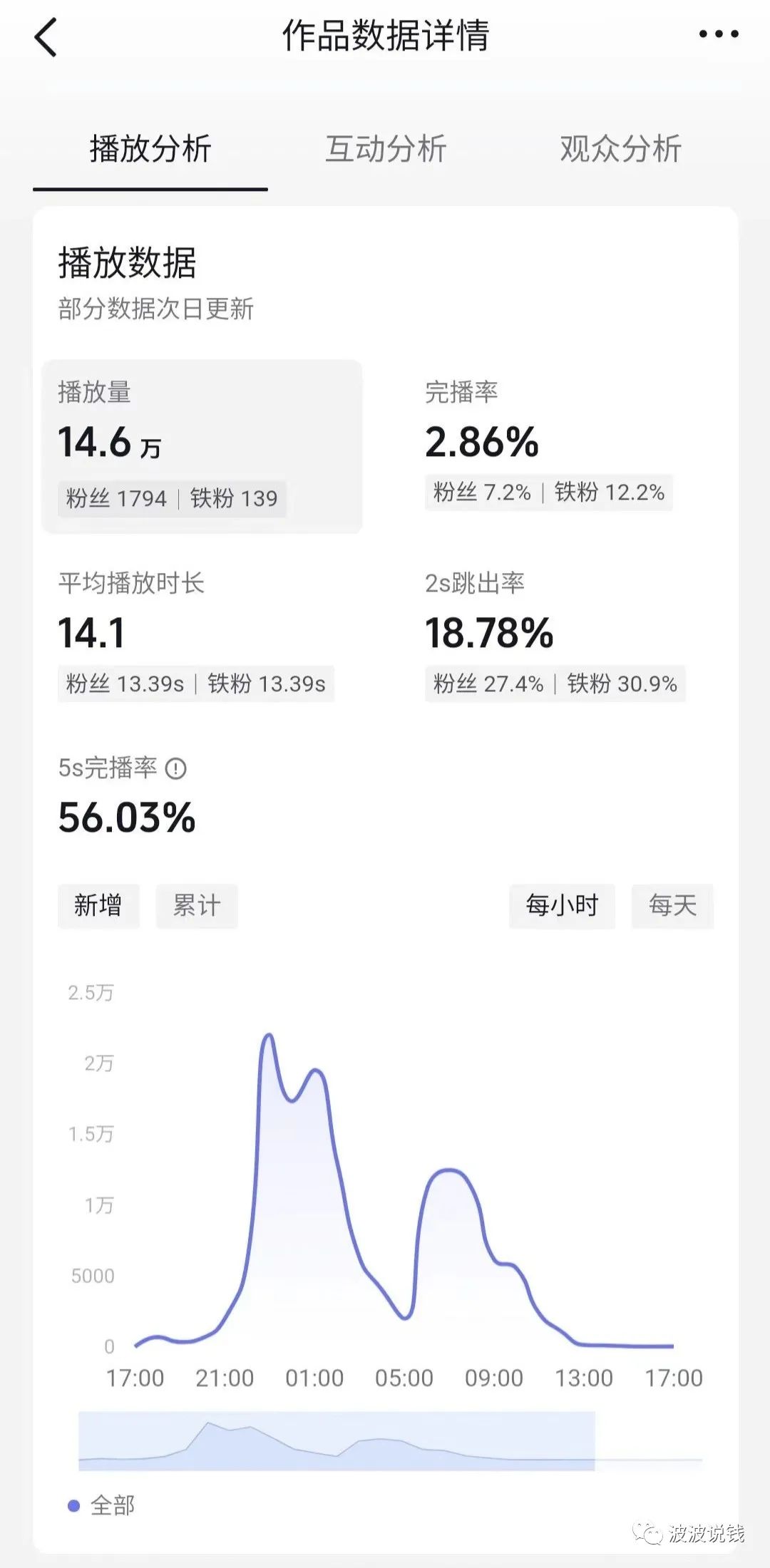Toggle the 全部 legend series
The width and height of the screenshot is (770, 1568).
click(x=101, y=1505)
